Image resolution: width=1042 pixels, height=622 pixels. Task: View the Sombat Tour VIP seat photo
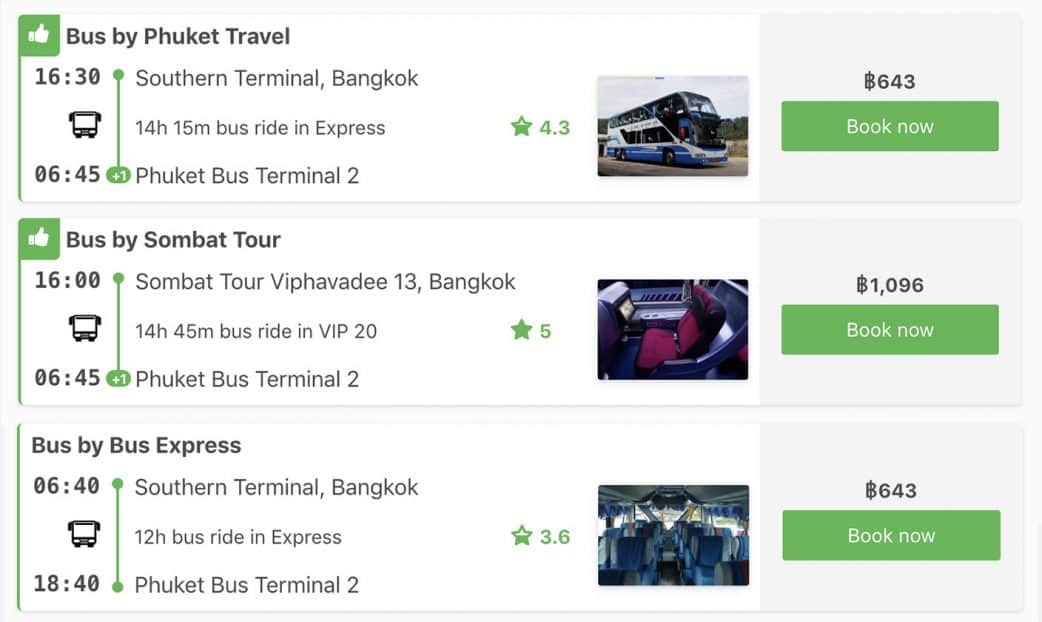672,329
